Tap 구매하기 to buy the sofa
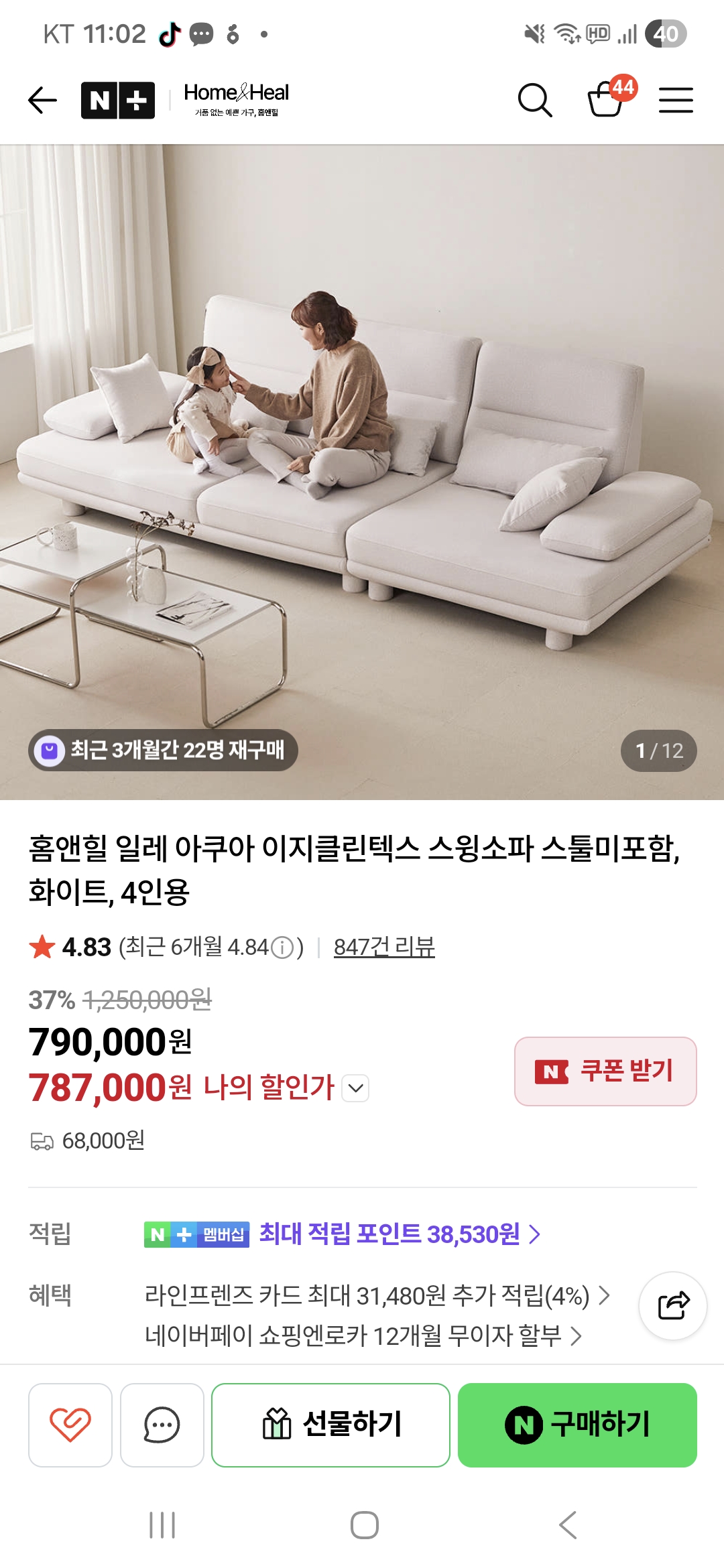The width and height of the screenshot is (724, 1568). tap(577, 1425)
